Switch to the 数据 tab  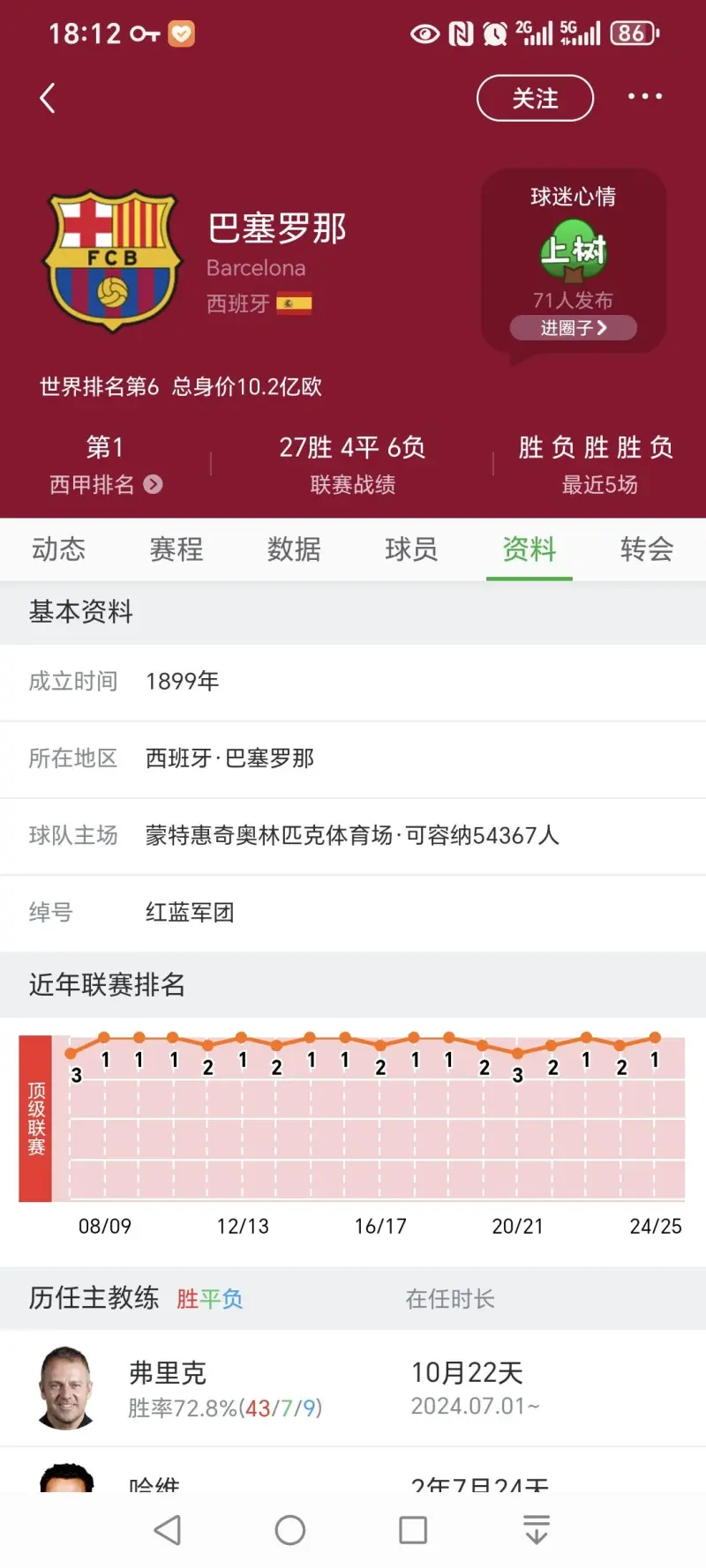tap(294, 549)
